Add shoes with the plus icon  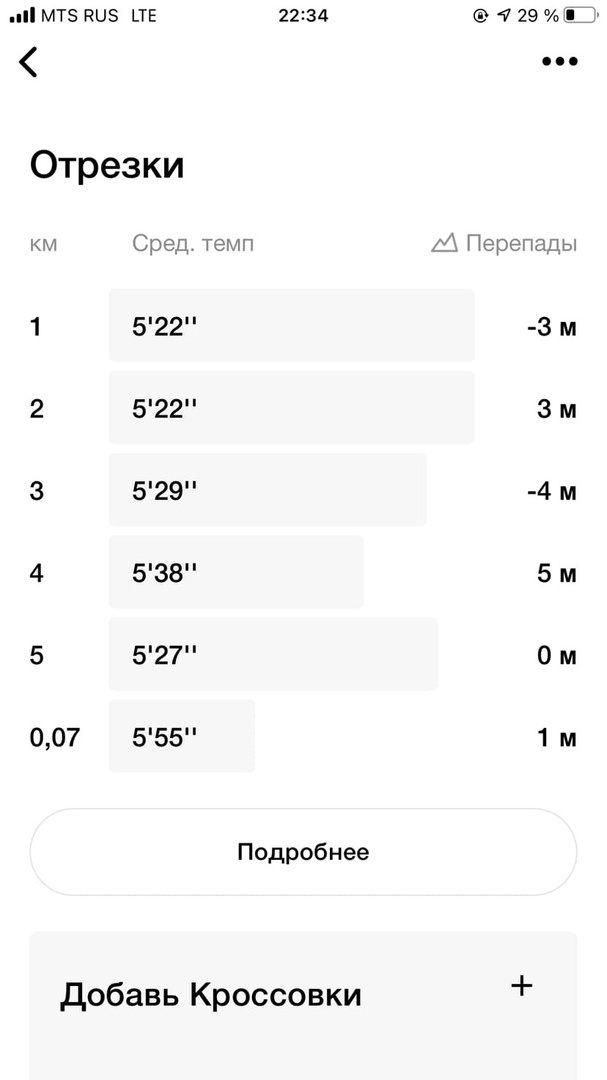(521, 986)
